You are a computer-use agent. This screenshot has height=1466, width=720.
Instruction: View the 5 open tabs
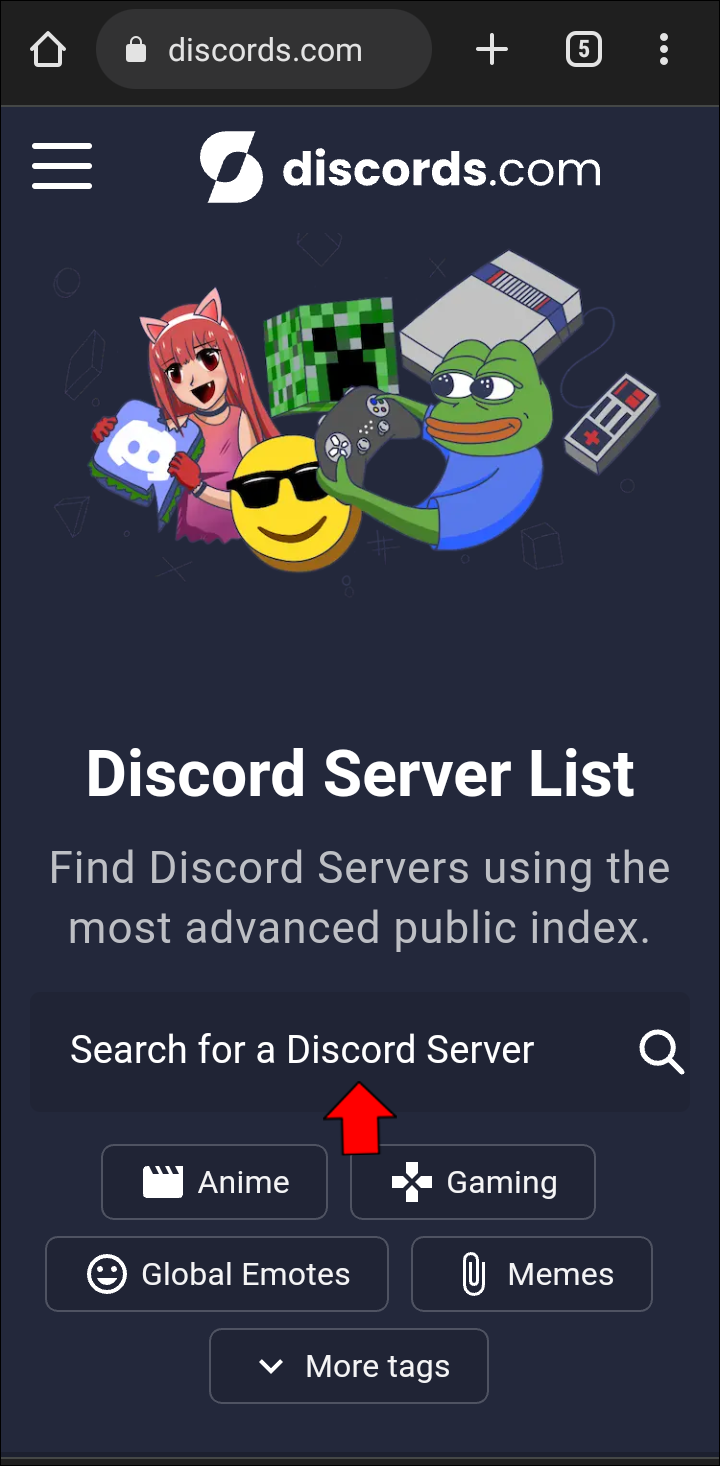584,50
